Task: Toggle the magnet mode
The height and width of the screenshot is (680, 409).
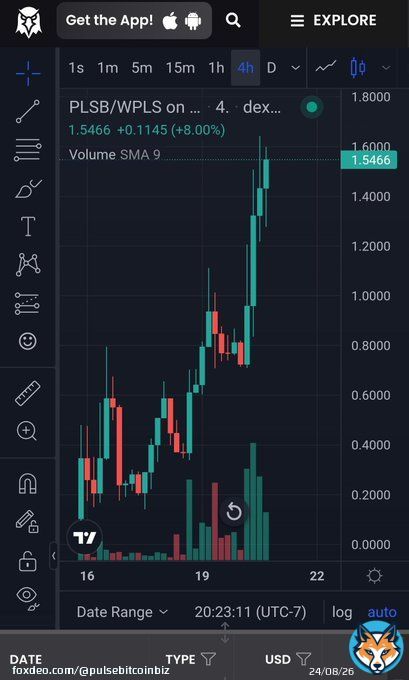Action: tap(28, 483)
